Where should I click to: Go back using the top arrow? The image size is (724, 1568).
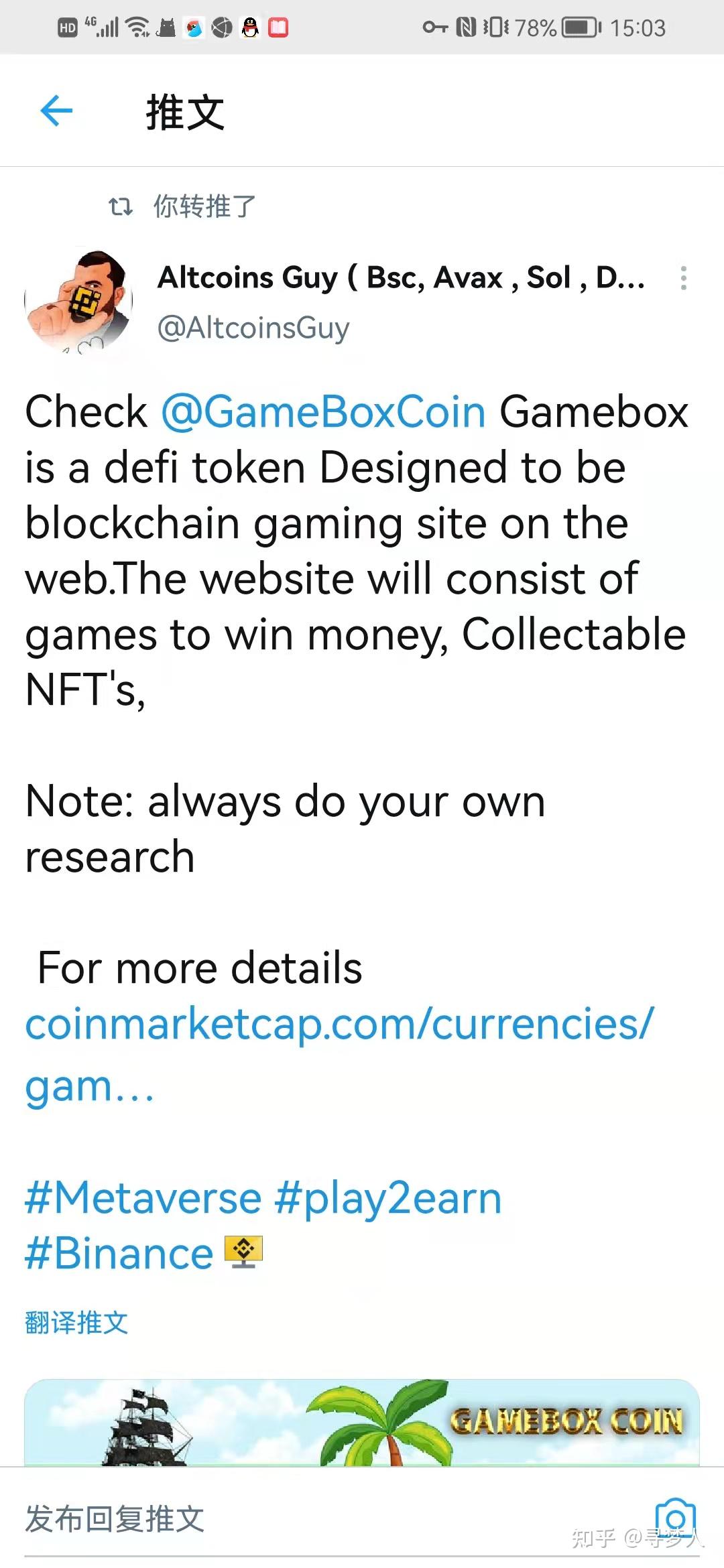click(56, 111)
